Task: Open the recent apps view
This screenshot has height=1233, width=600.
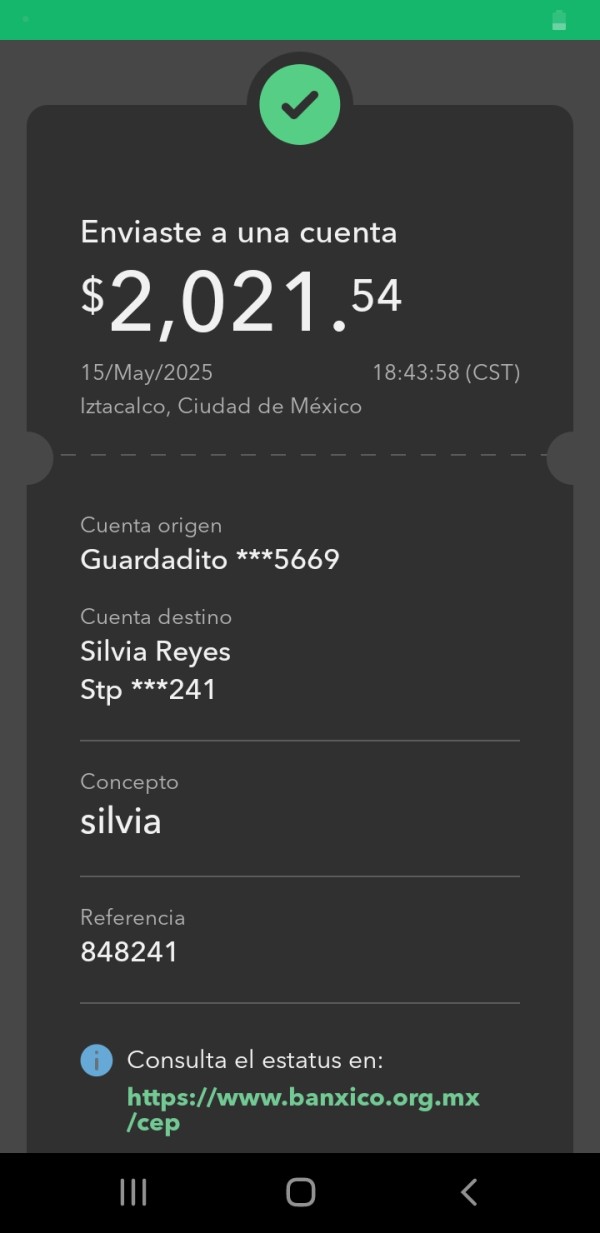Action: [133, 1192]
